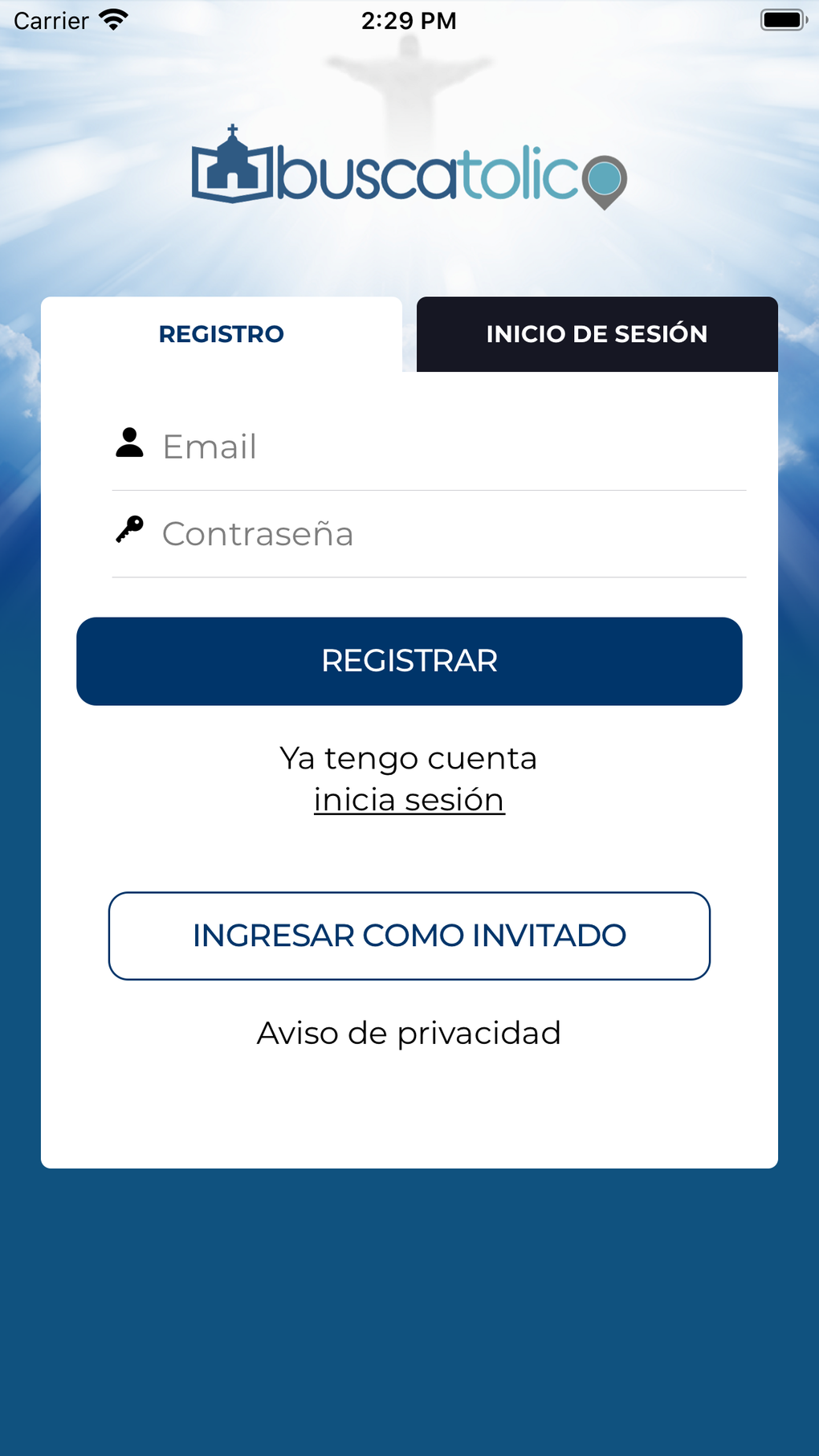819x1456 pixels.
Task: Submit the form with Registrar button
Action: (409, 661)
